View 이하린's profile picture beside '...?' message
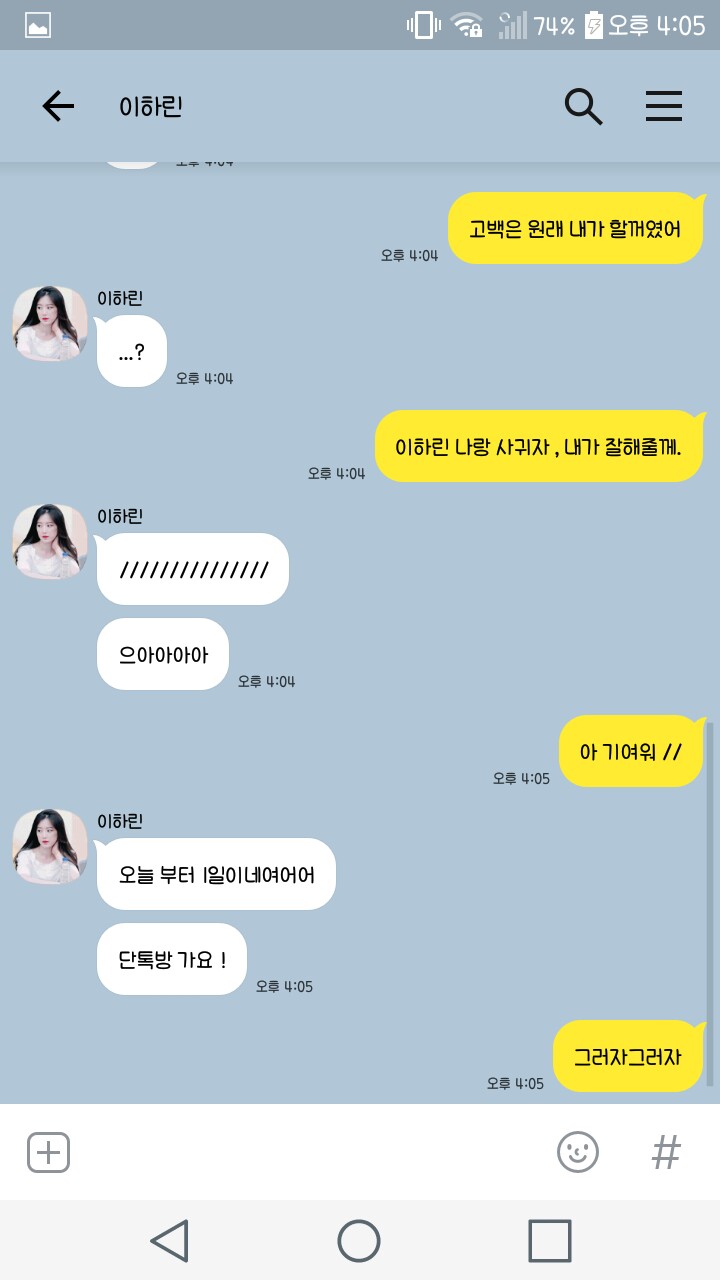This screenshot has height=1280, width=720. (50, 322)
